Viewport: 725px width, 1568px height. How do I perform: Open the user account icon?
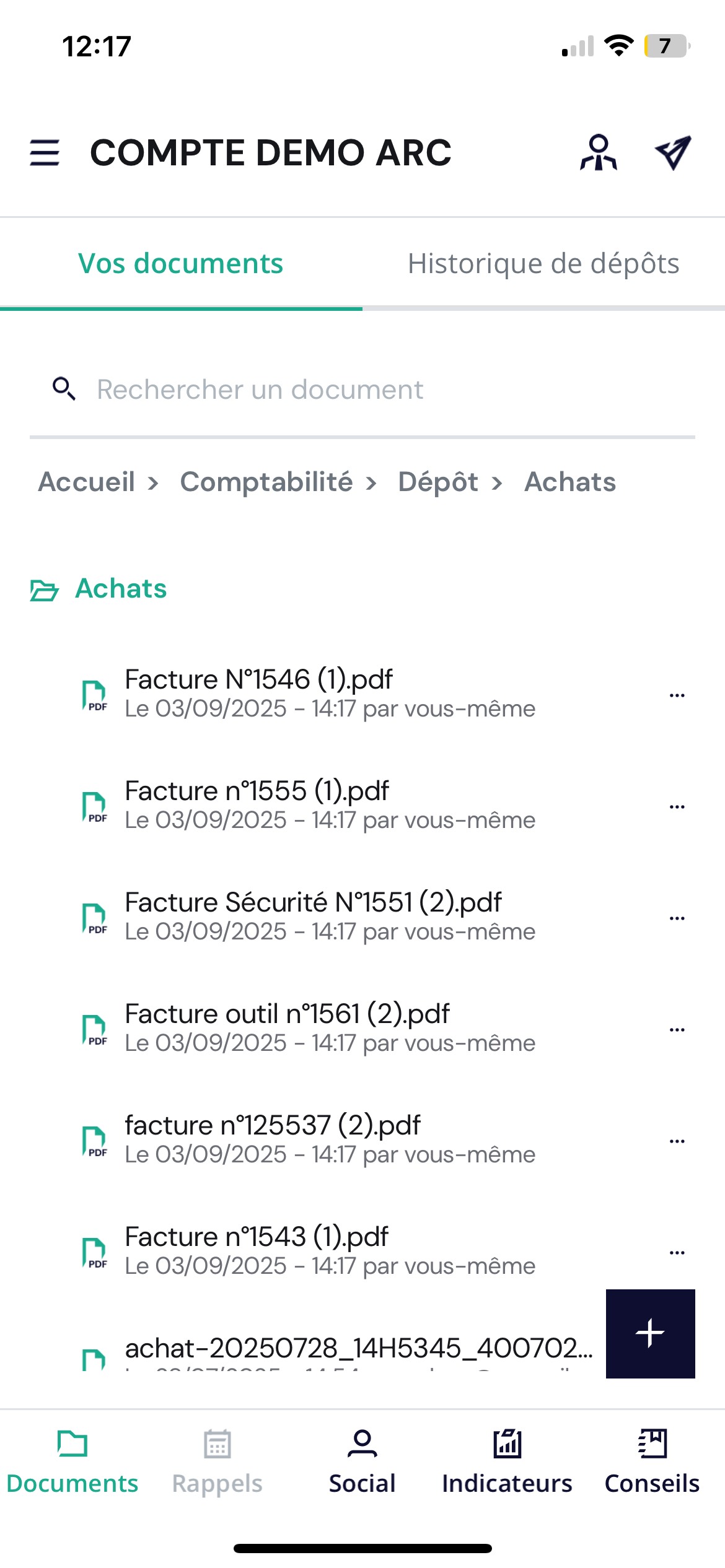[x=598, y=152]
